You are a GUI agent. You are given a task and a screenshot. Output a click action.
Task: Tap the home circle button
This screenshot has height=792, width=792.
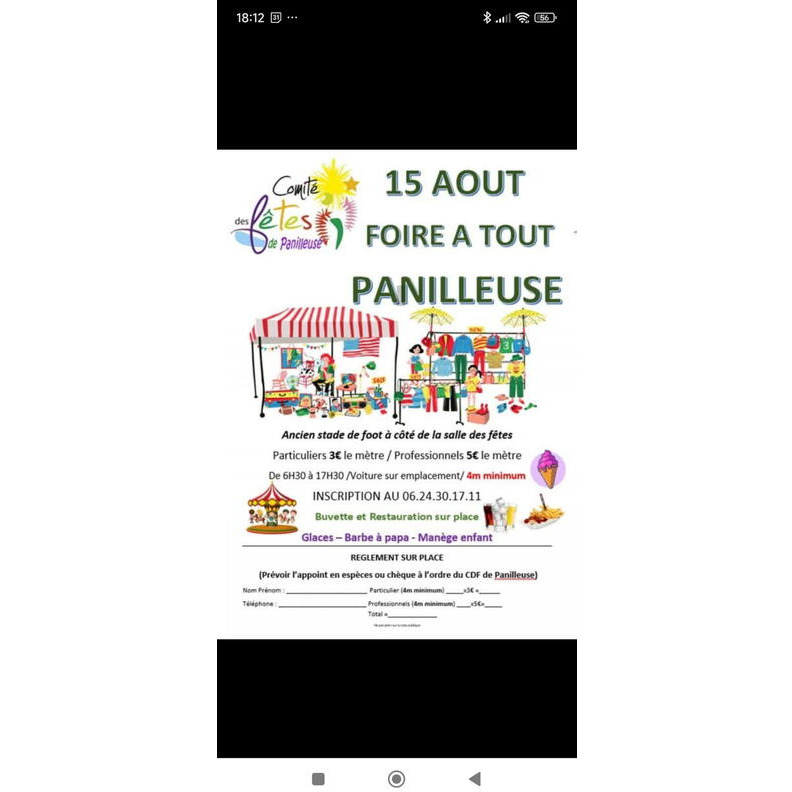[x=396, y=778]
